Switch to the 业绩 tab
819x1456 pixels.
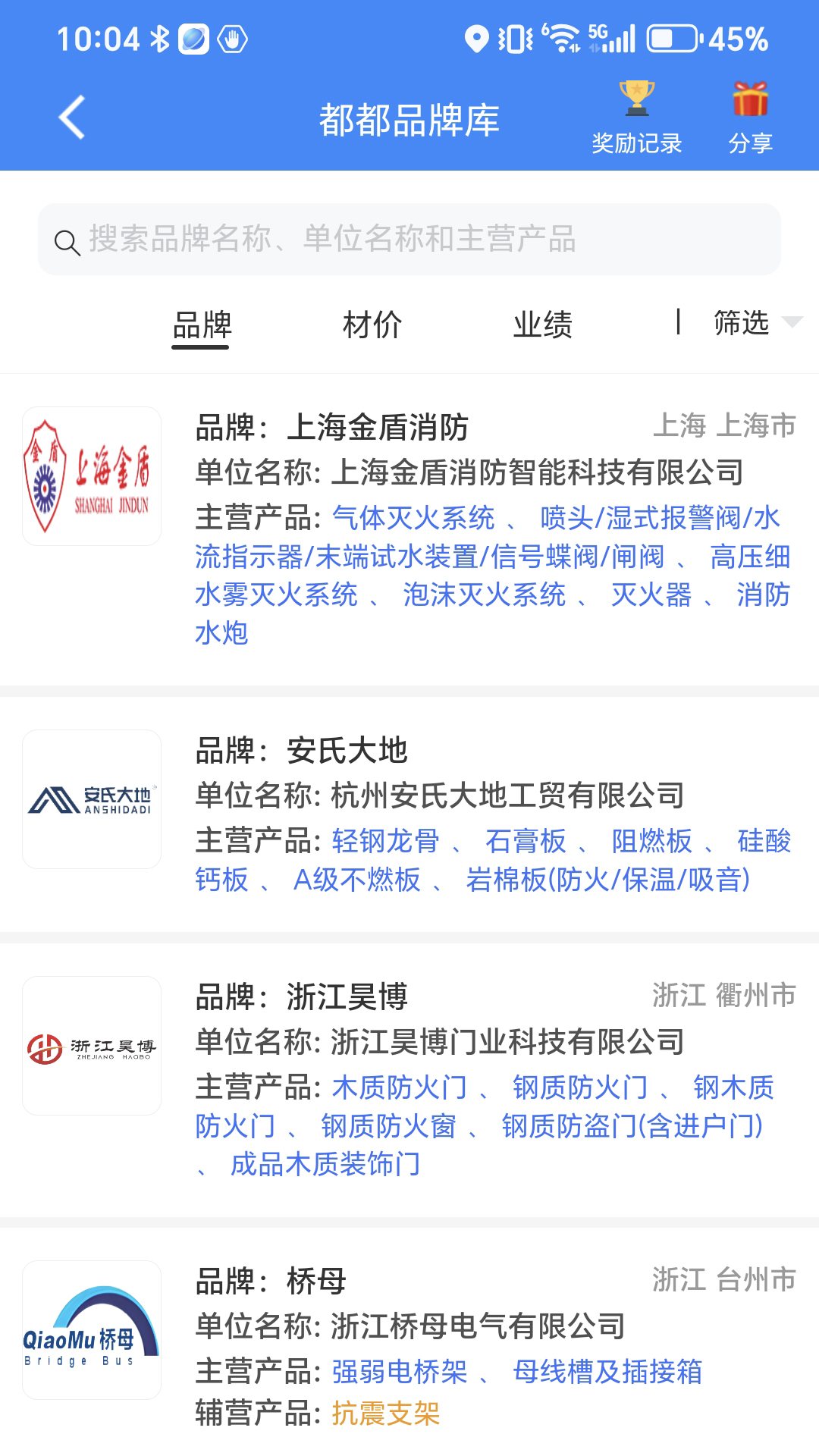click(545, 325)
